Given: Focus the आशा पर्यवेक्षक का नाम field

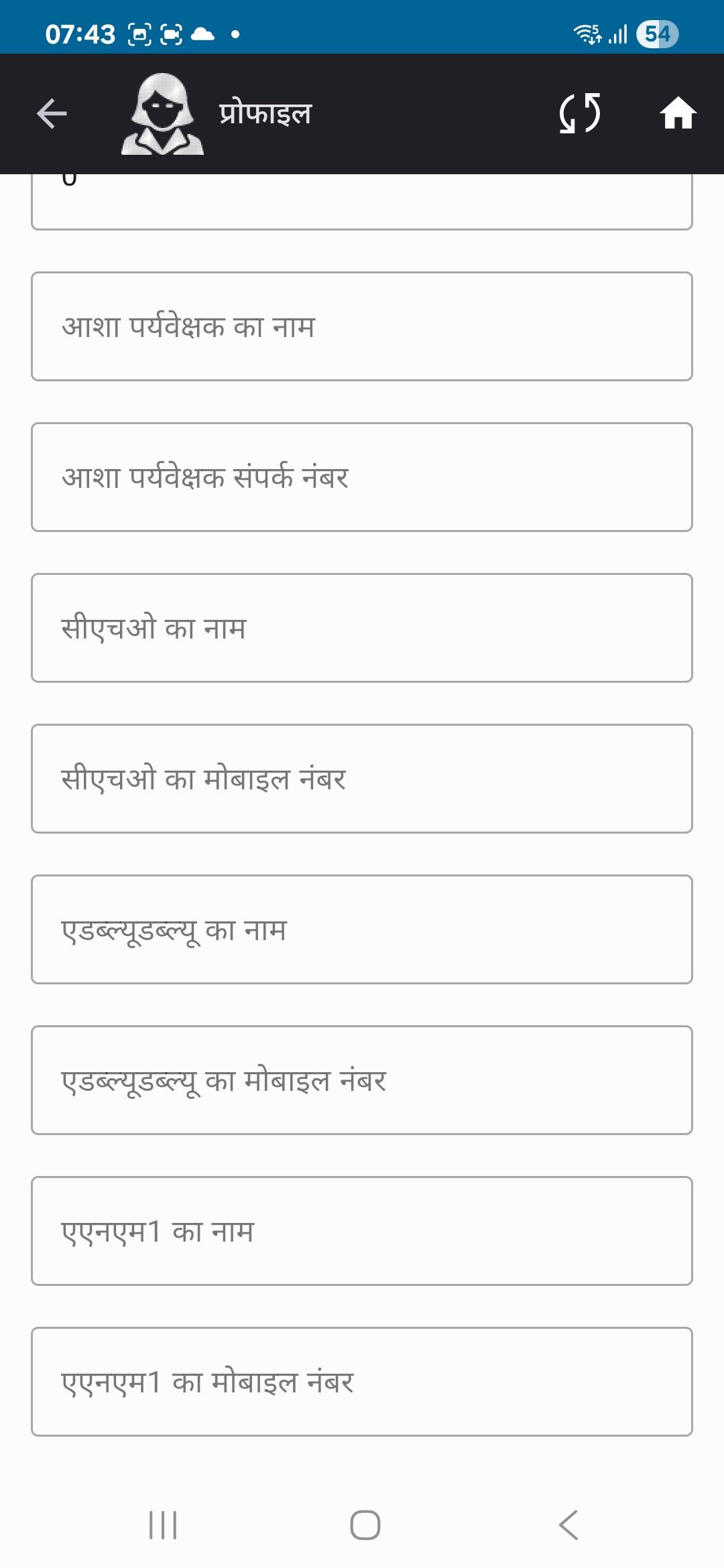Looking at the screenshot, I should [x=362, y=326].
